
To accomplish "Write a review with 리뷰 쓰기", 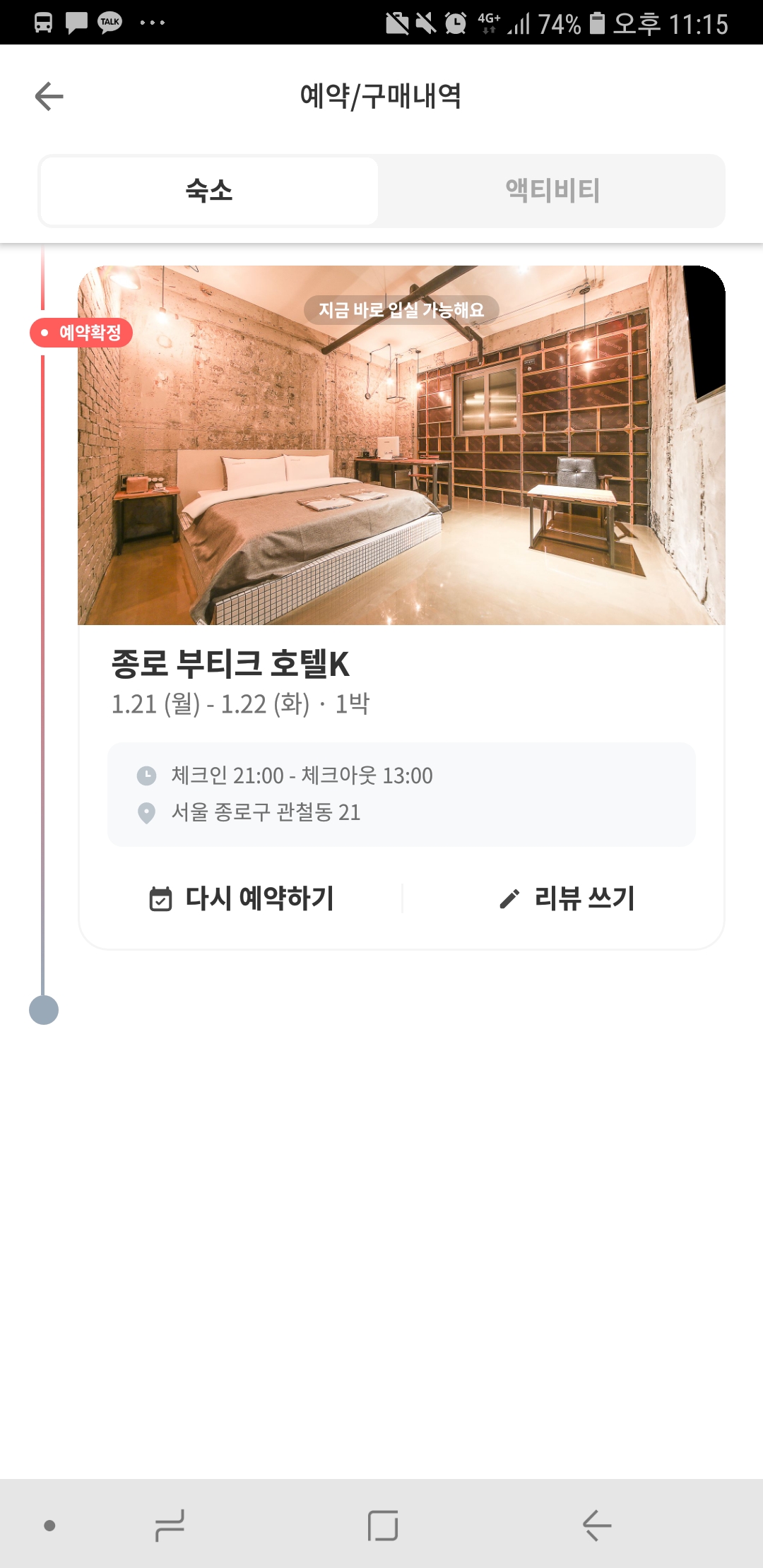I will pyautogui.click(x=567, y=898).
